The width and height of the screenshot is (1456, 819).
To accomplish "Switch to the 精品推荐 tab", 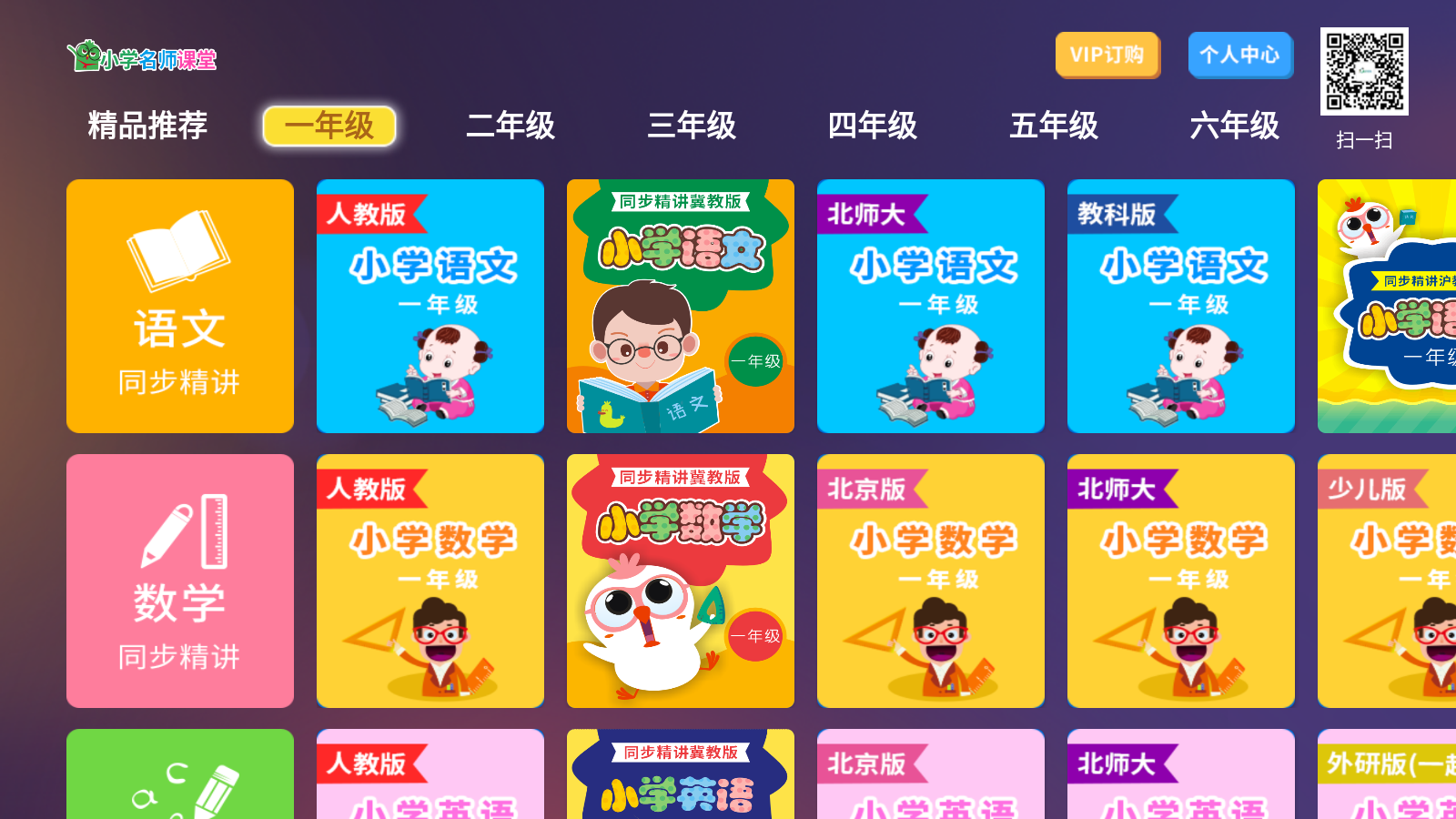I will (147, 126).
